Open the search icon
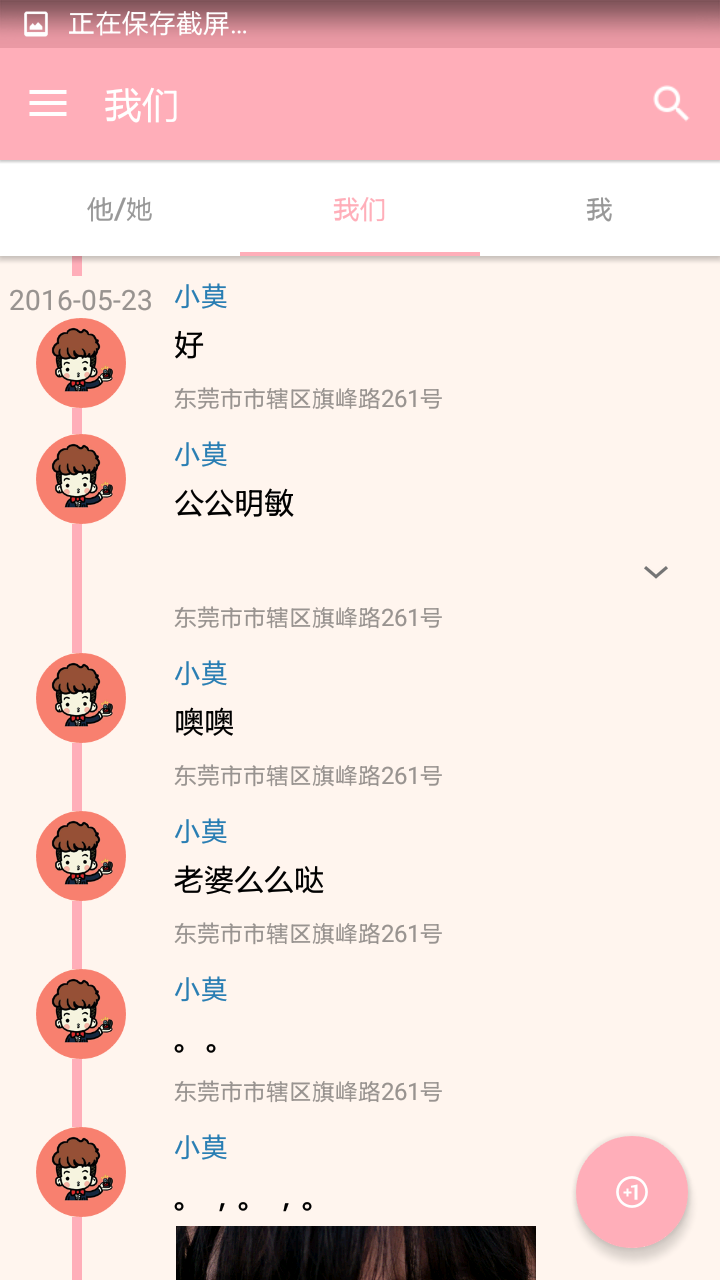This screenshot has height=1280, width=720. click(671, 104)
